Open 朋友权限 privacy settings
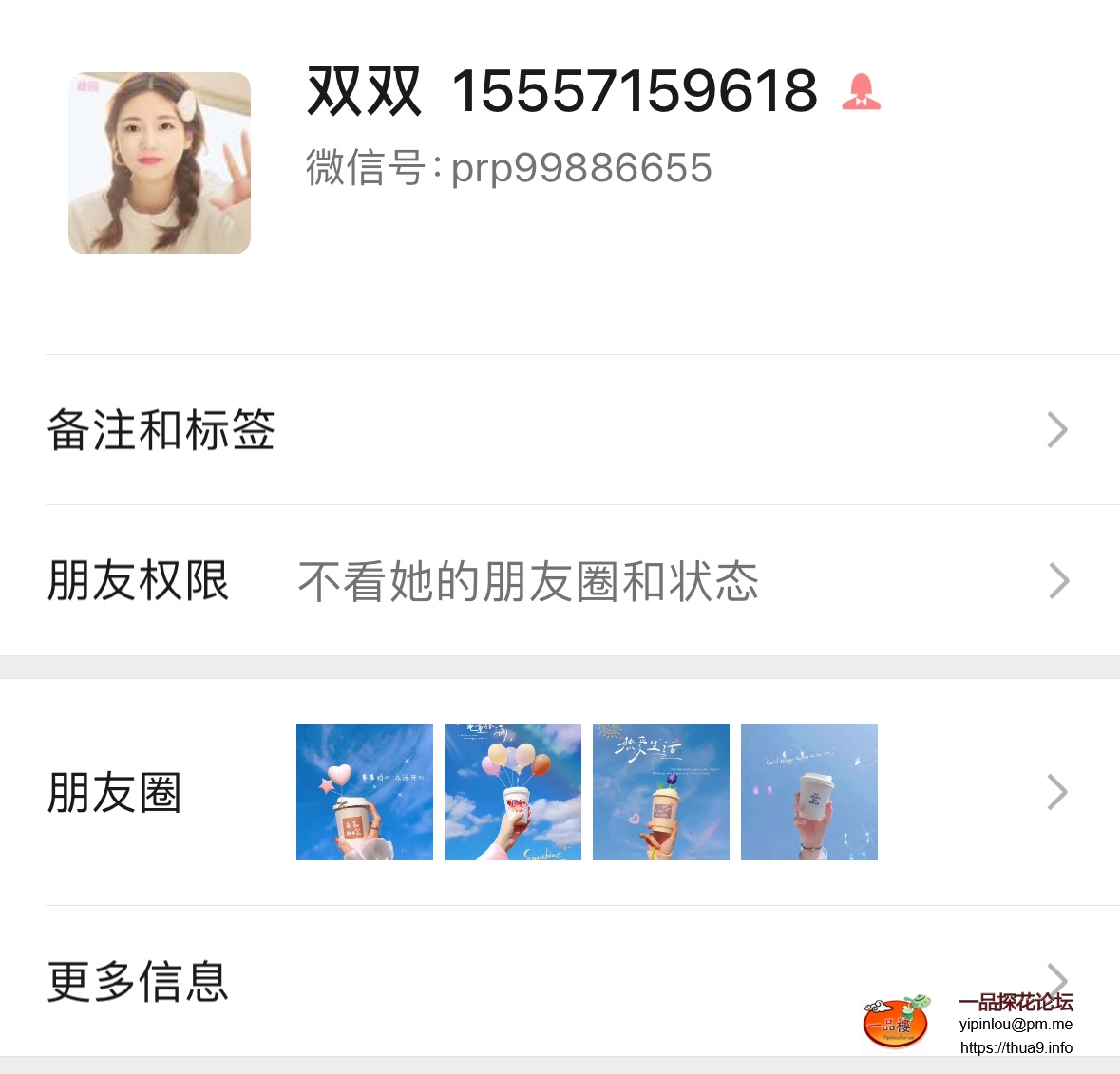The height and width of the screenshot is (1074, 1120). 559,581
